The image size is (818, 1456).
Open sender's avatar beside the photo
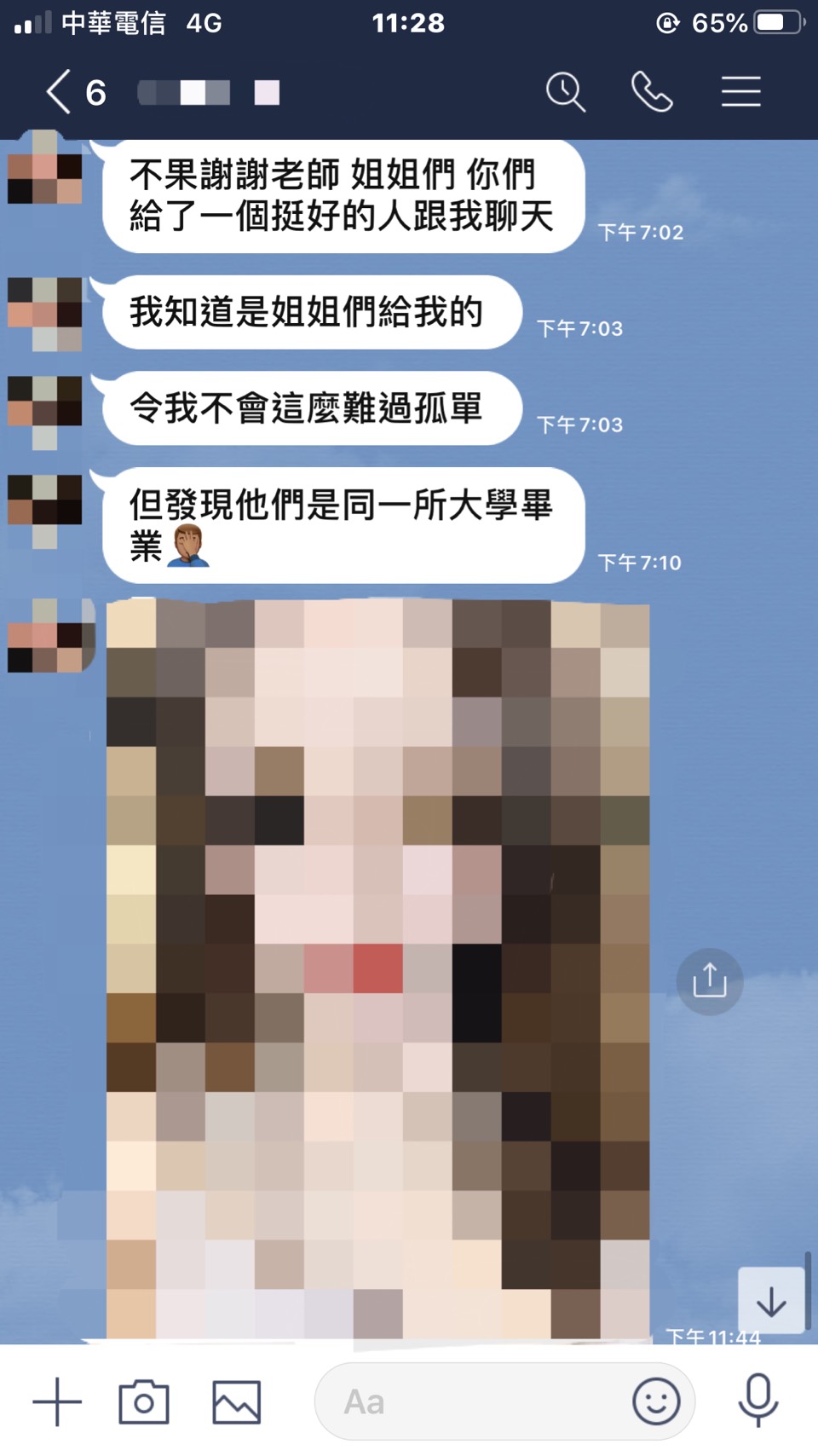point(47,635)
